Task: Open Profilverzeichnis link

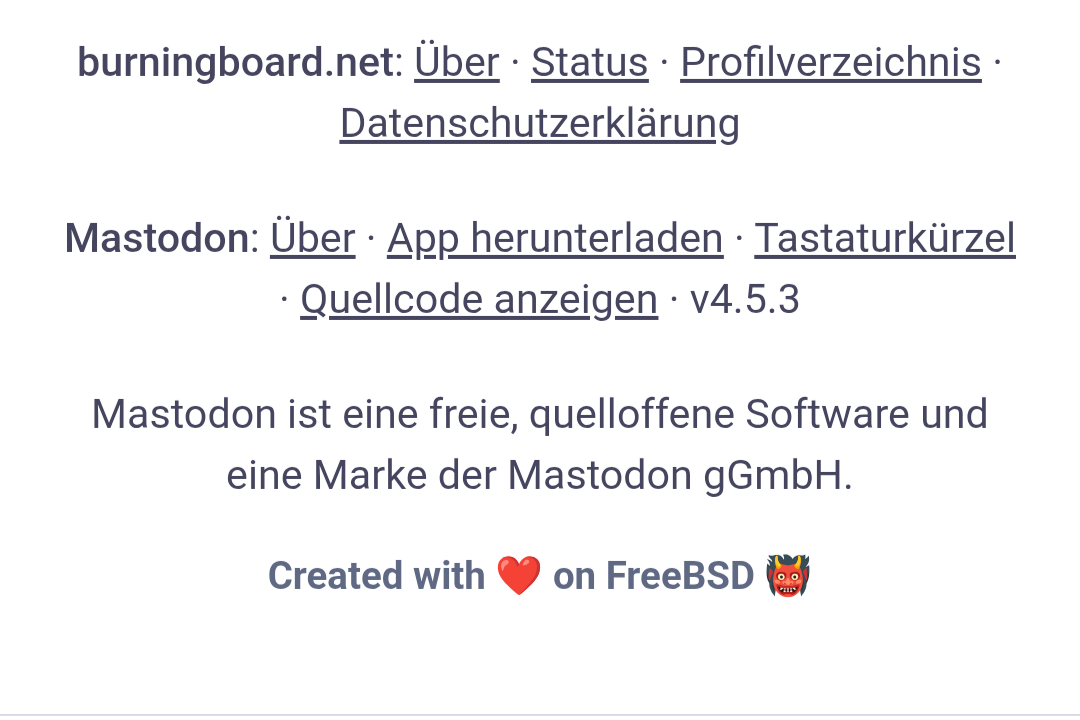Action: click(x=830, y=63)
